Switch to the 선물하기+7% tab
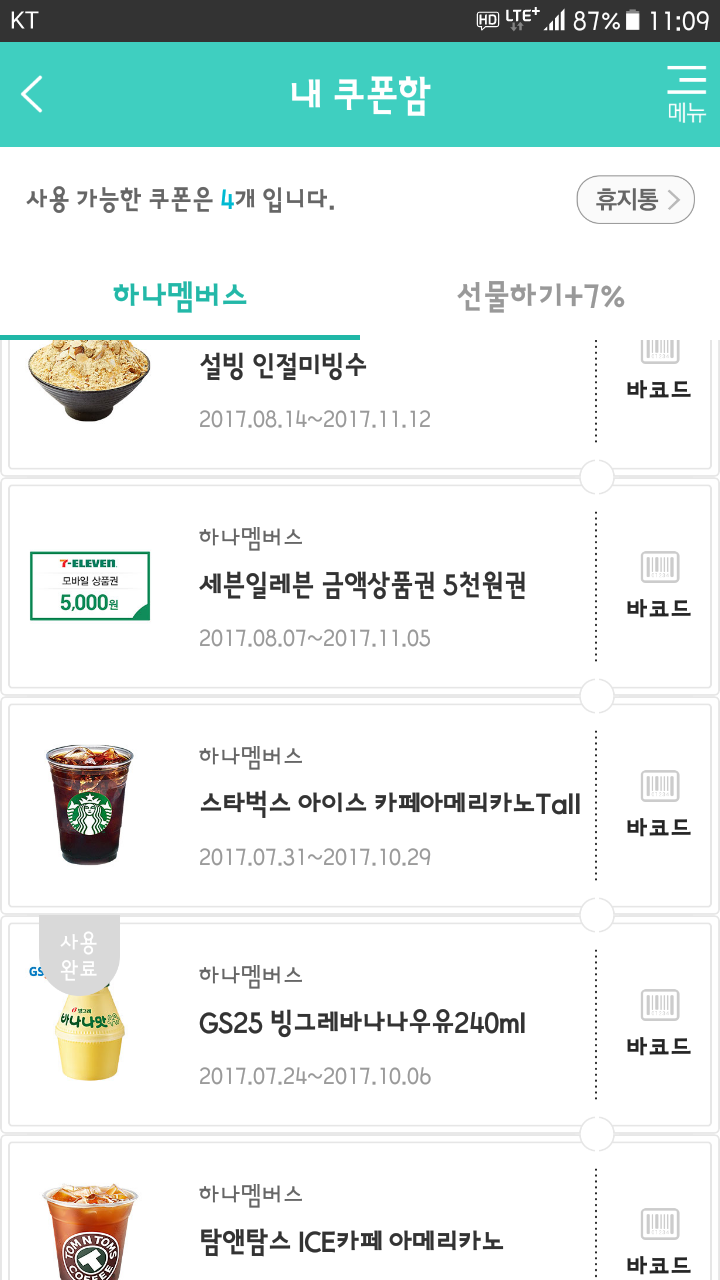The image size is (720, 1280). 540,296
